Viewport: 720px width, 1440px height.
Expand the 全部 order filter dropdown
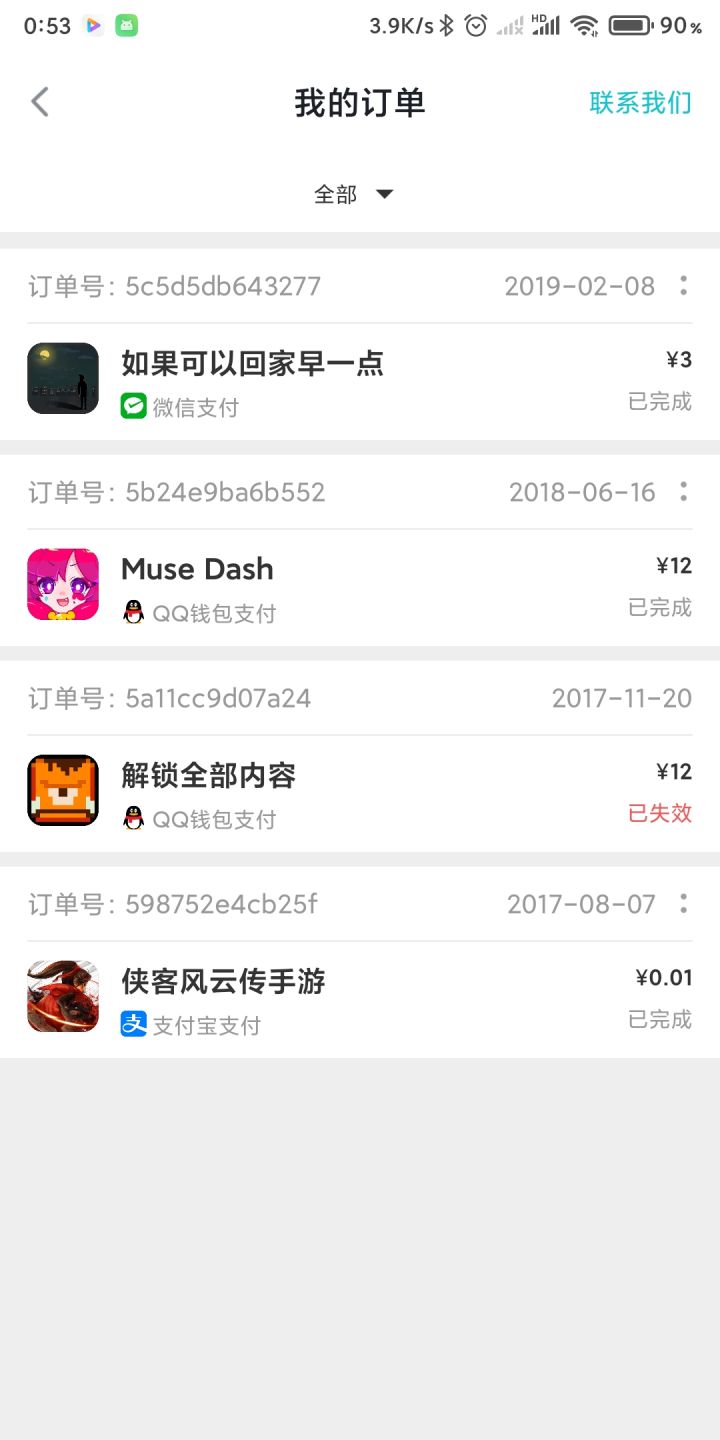354,194
